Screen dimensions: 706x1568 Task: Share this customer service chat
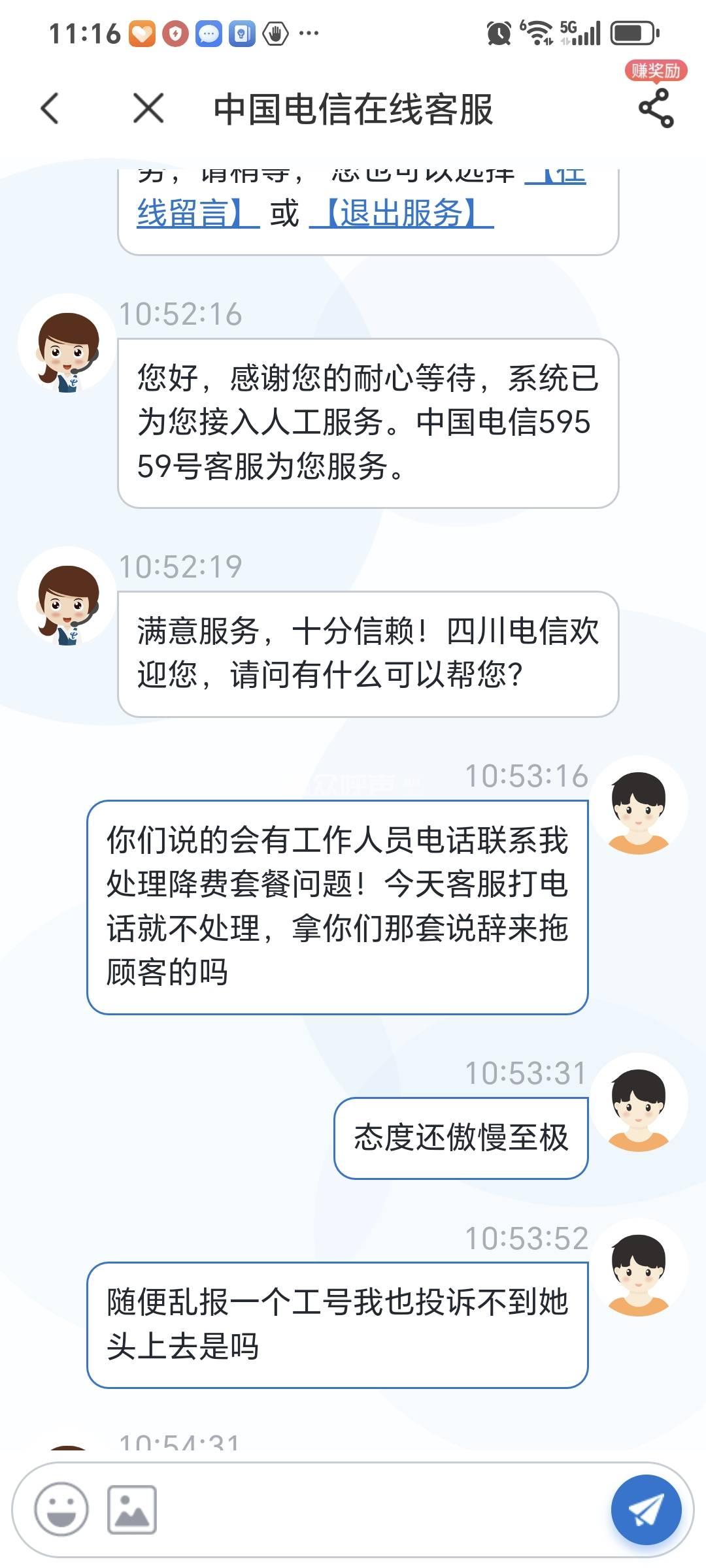pyautogui.click(x=656, y=108)
